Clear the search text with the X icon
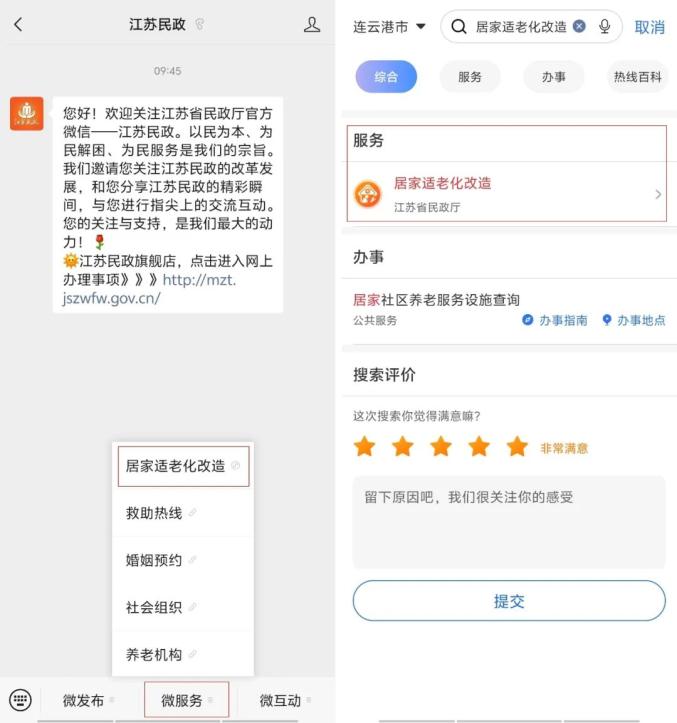Viewport: 677px width, 723px height. [579, 26]
